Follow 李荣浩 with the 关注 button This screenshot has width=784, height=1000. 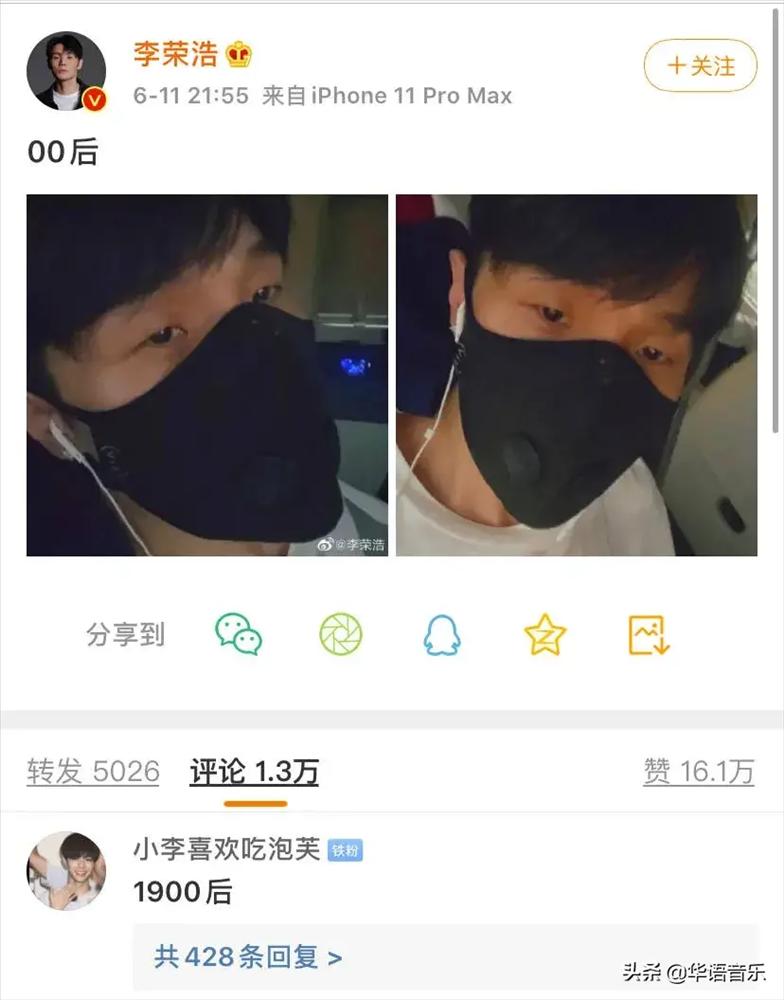[x=700, y=66]
